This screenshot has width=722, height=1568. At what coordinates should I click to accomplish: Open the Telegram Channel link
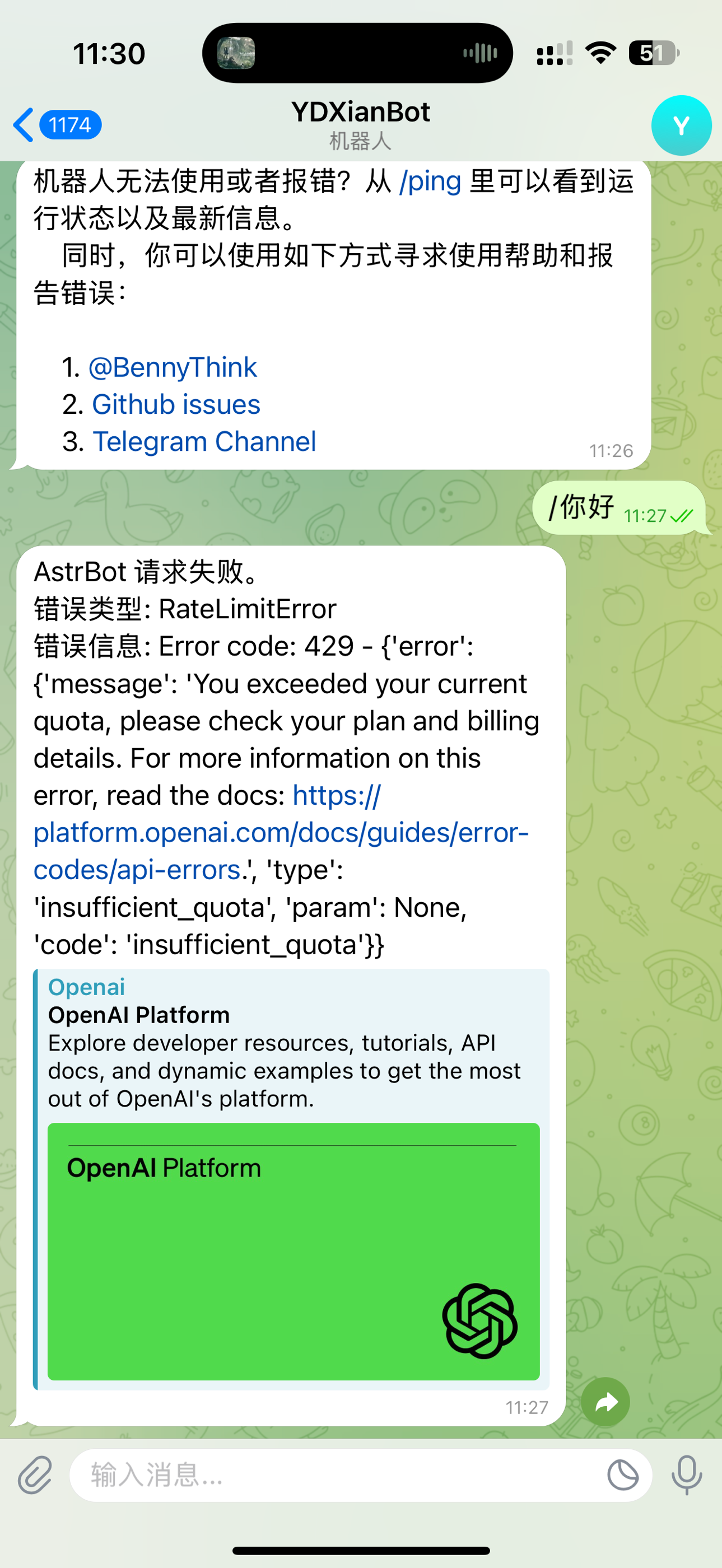204,441
